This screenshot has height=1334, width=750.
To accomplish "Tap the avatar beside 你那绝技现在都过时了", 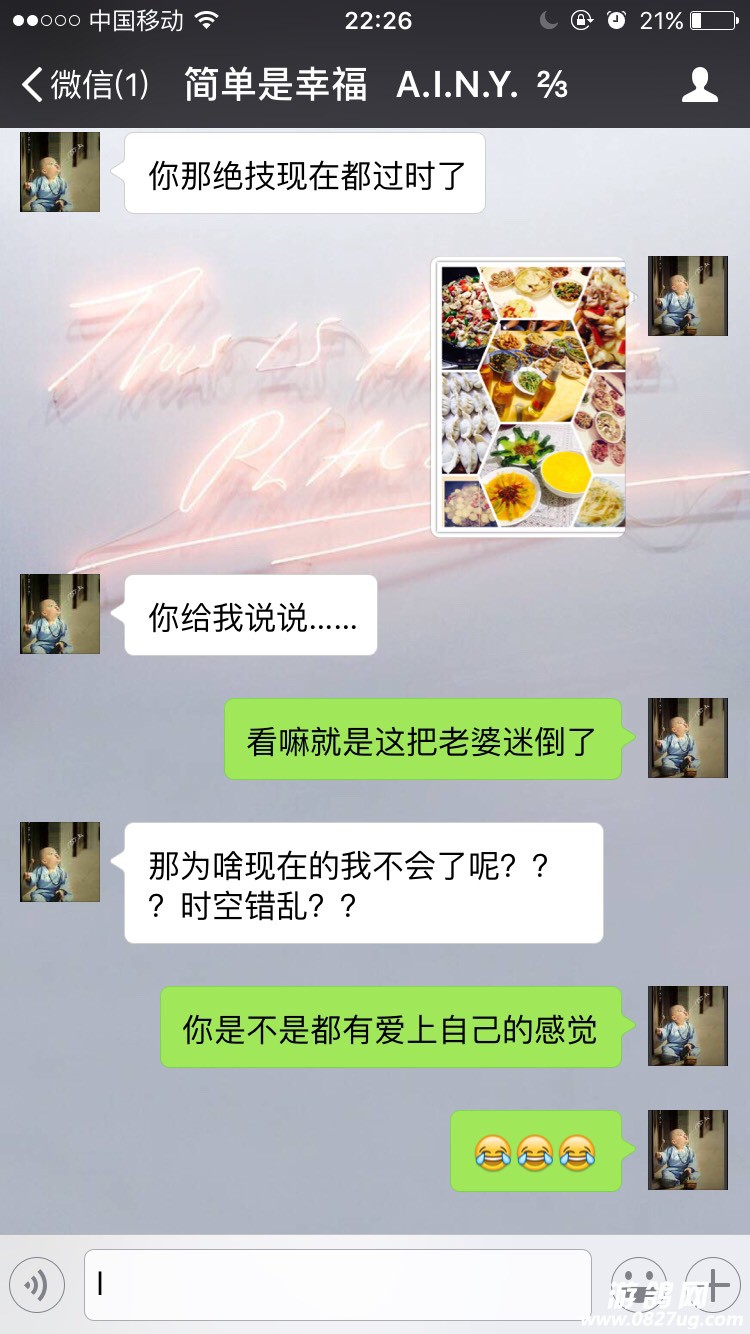I will [x=60, y=172].
